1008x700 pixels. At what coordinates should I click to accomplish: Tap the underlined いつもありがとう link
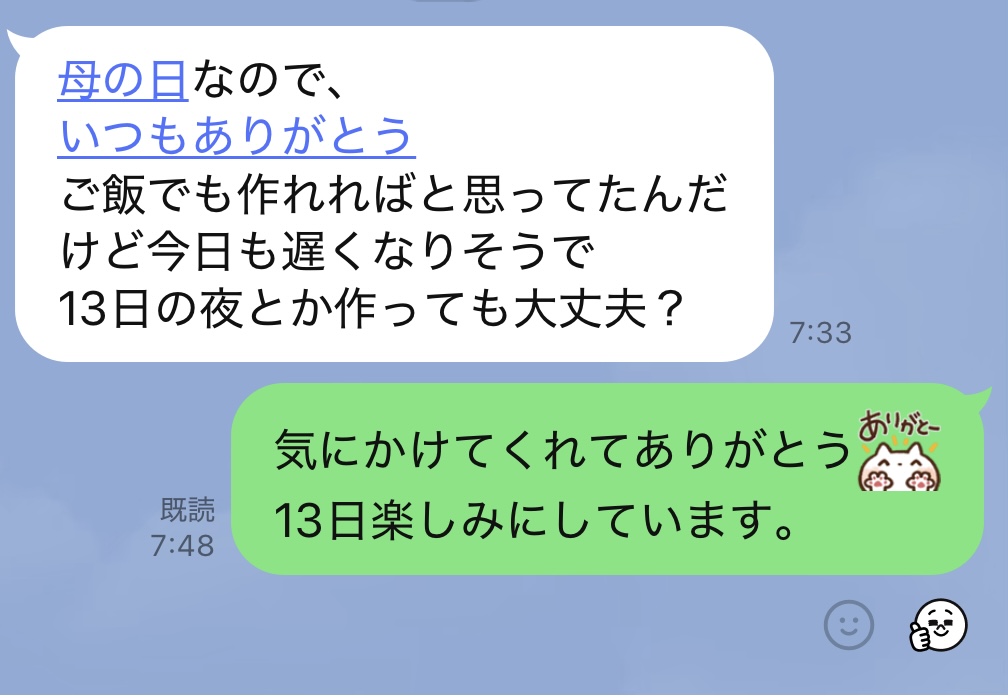(237, 137)
